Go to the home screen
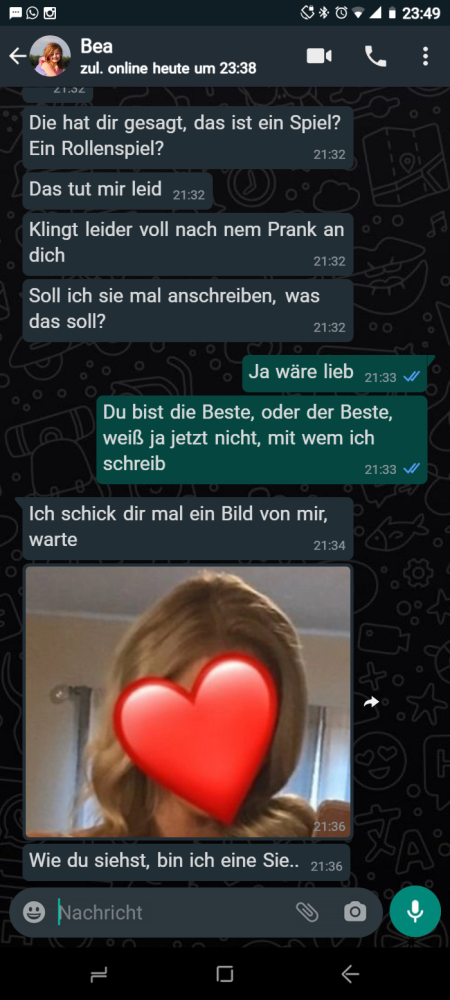450x1000 pixels. pyautogui.click(x=225, y=973)
